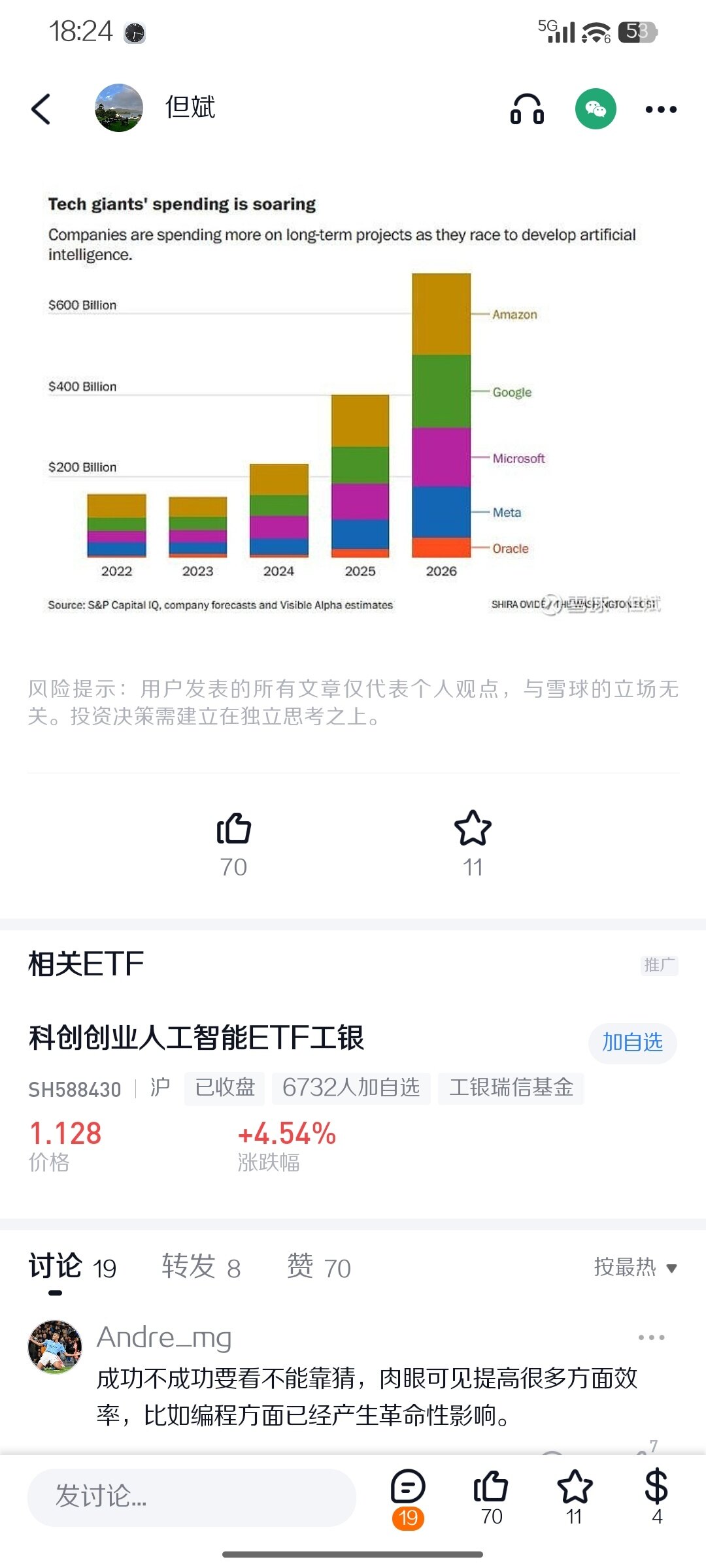The image size is (706, 1568).
Task: Add 科创创业人工智能ETF工银 to watchlist via 加自选
Action: (x=631, y=1043)
